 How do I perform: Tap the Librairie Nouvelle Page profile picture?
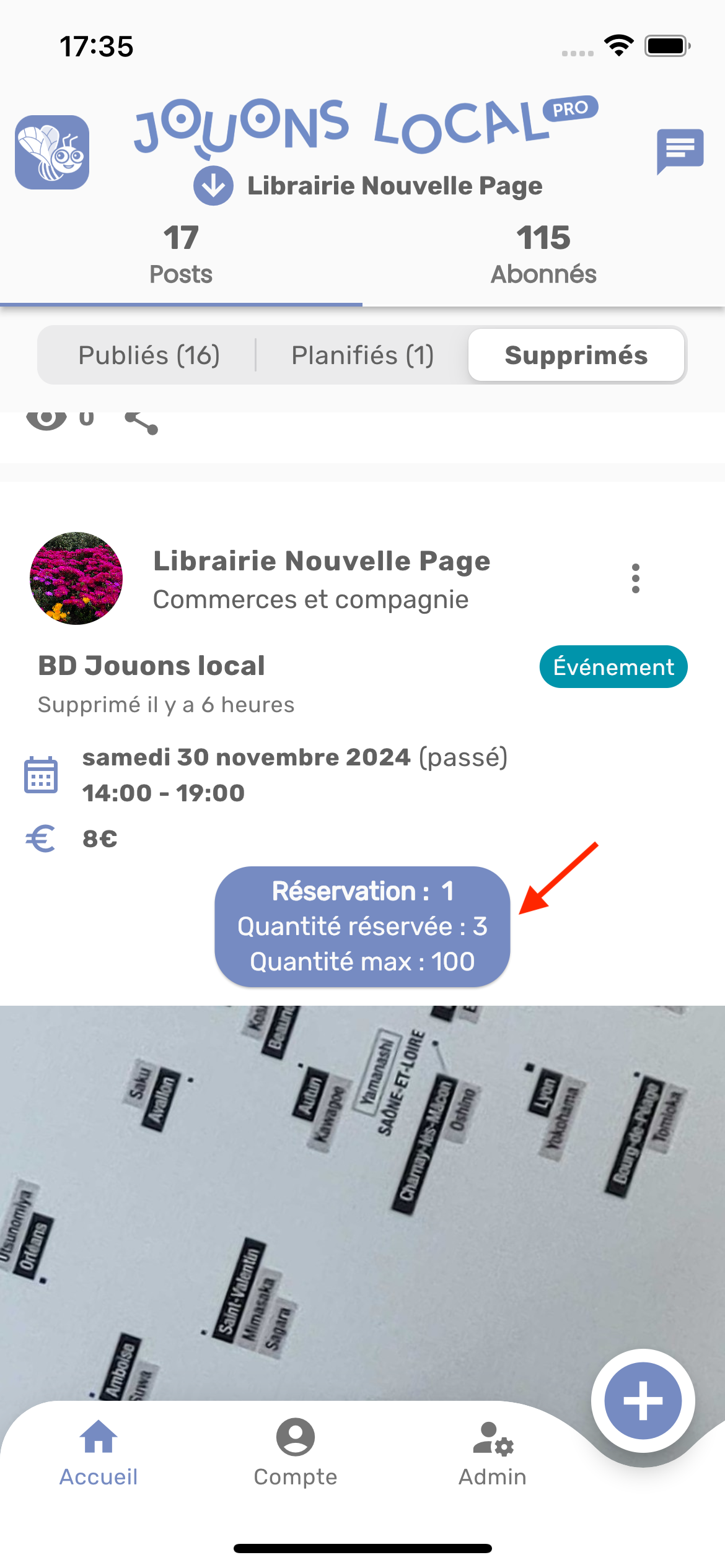76,578
